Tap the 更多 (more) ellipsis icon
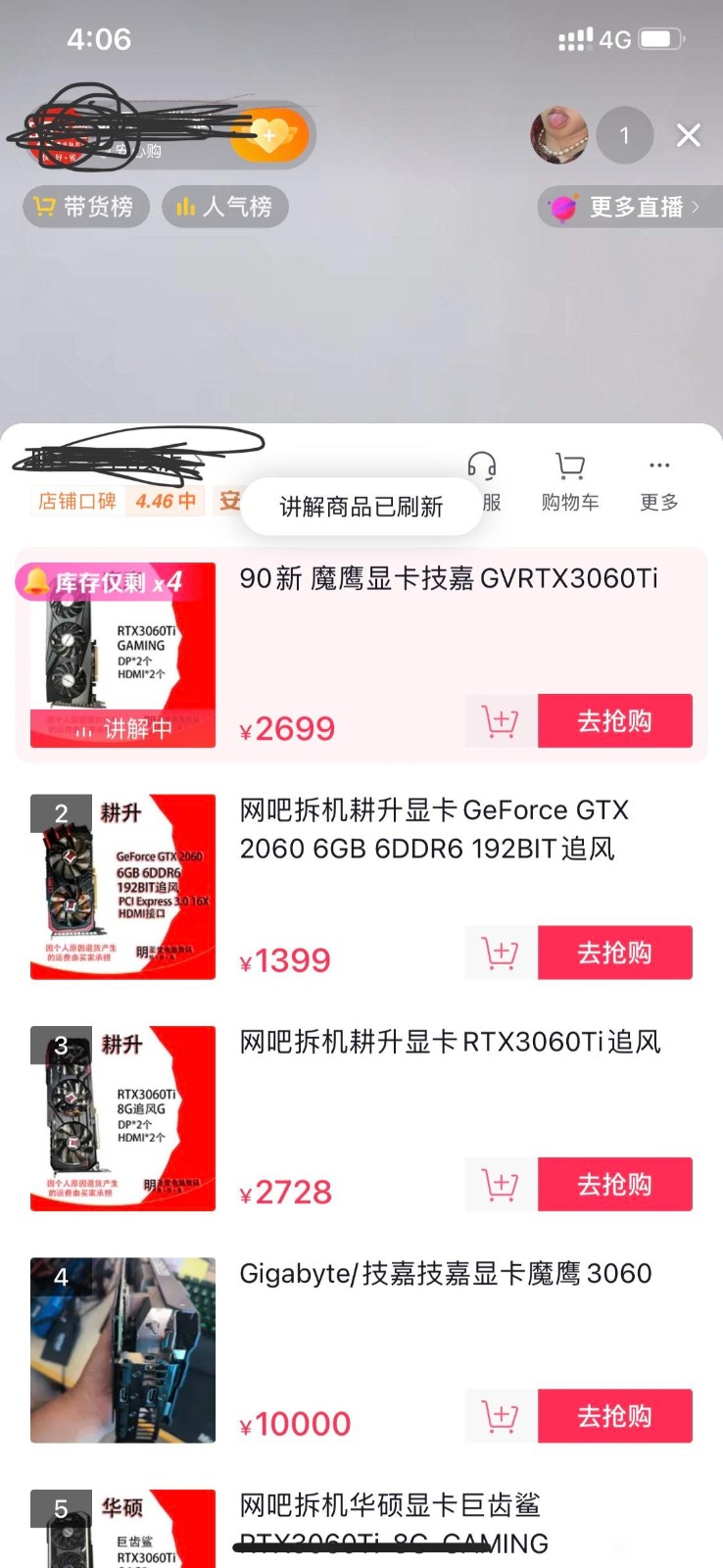 click(657, 466)
